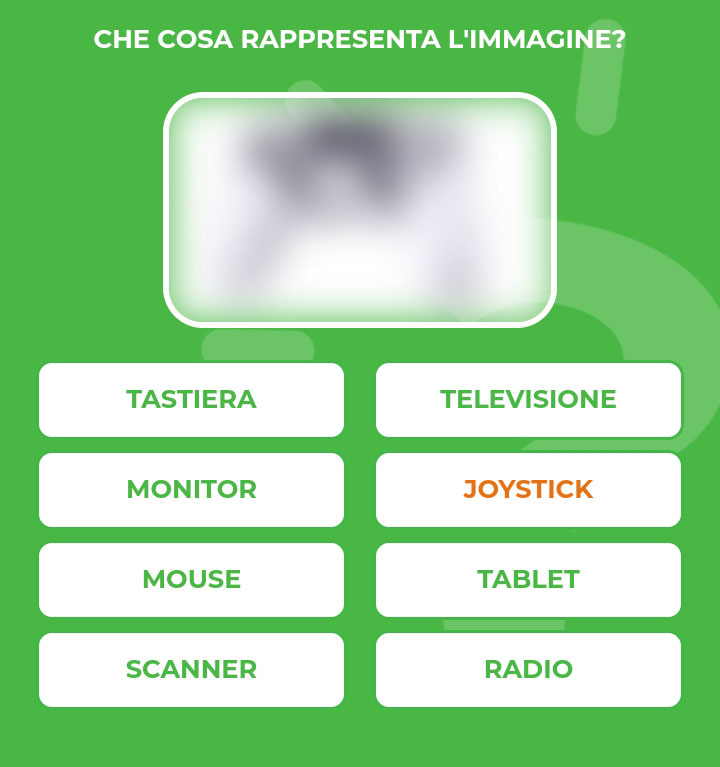
Task: Select TABLET as your answer
Action: [x=528, y=580]
